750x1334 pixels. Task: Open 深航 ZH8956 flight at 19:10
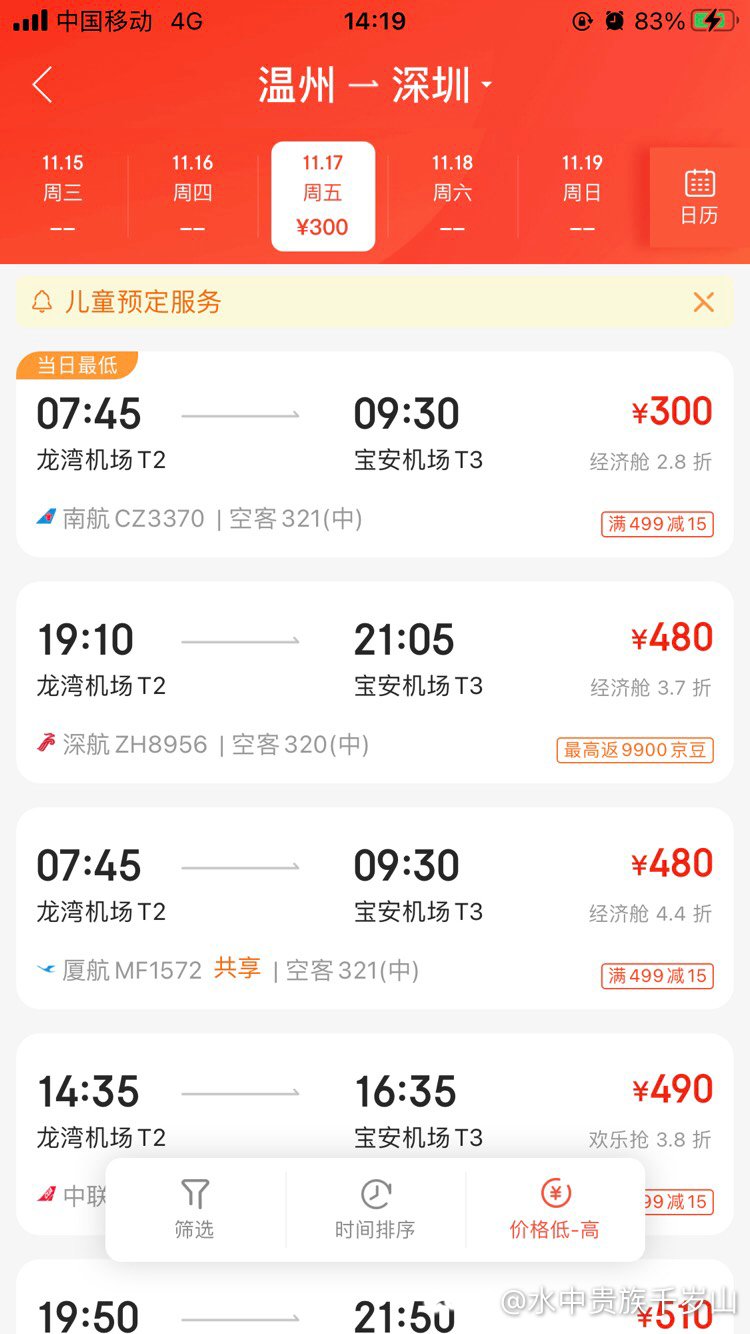pos(375,682)
